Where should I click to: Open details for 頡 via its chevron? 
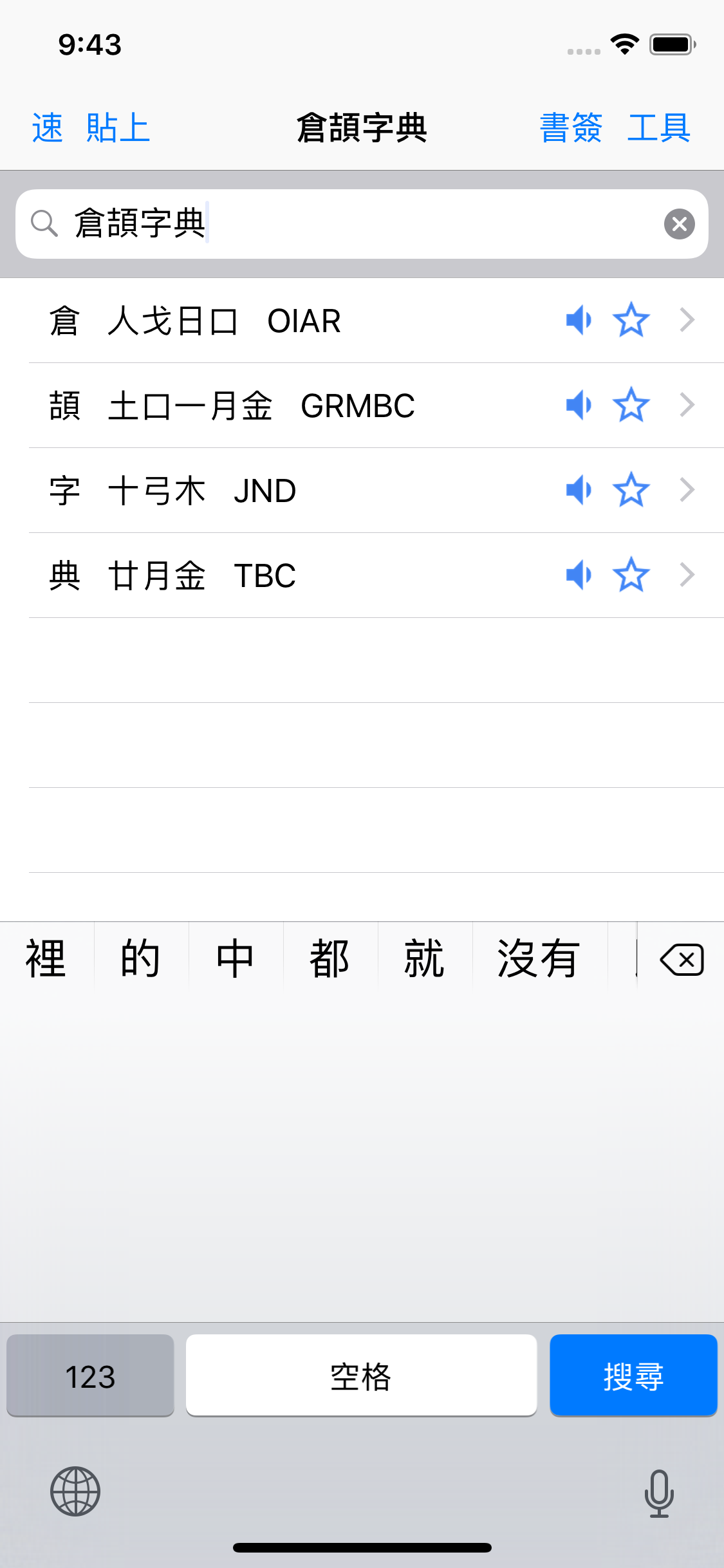(x=689, y=405)
